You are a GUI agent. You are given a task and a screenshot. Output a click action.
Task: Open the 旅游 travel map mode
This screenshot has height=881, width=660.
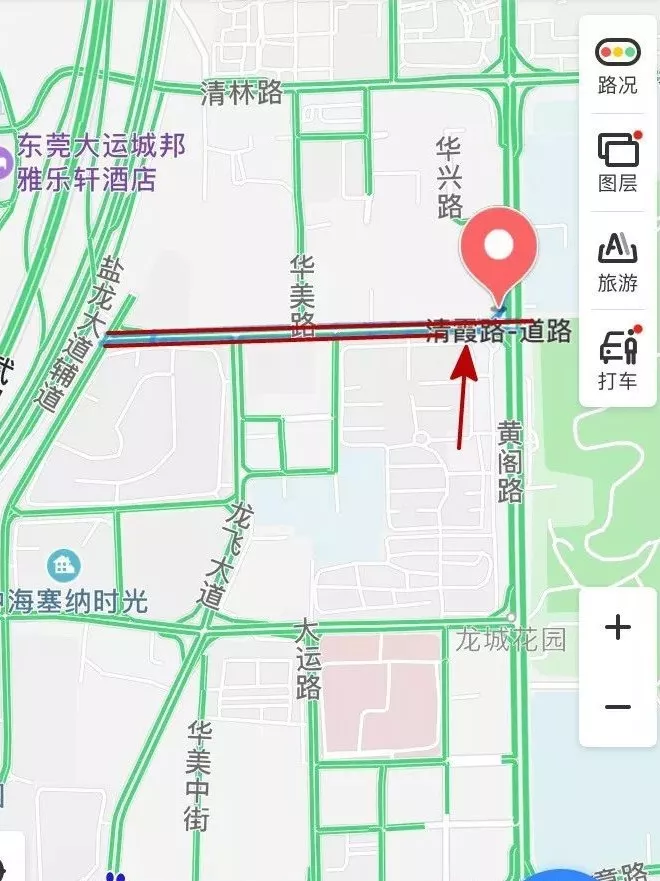pos(617,260)
